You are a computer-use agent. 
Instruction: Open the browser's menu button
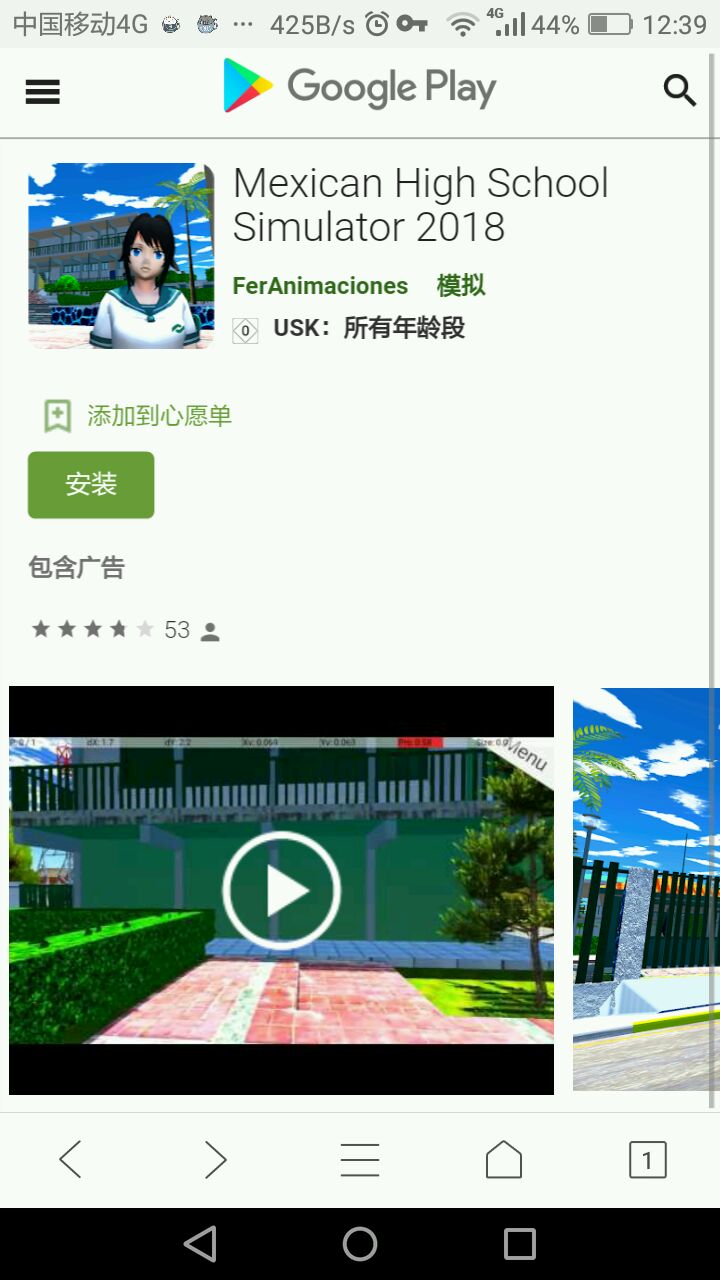click(x=359, y=1160)
